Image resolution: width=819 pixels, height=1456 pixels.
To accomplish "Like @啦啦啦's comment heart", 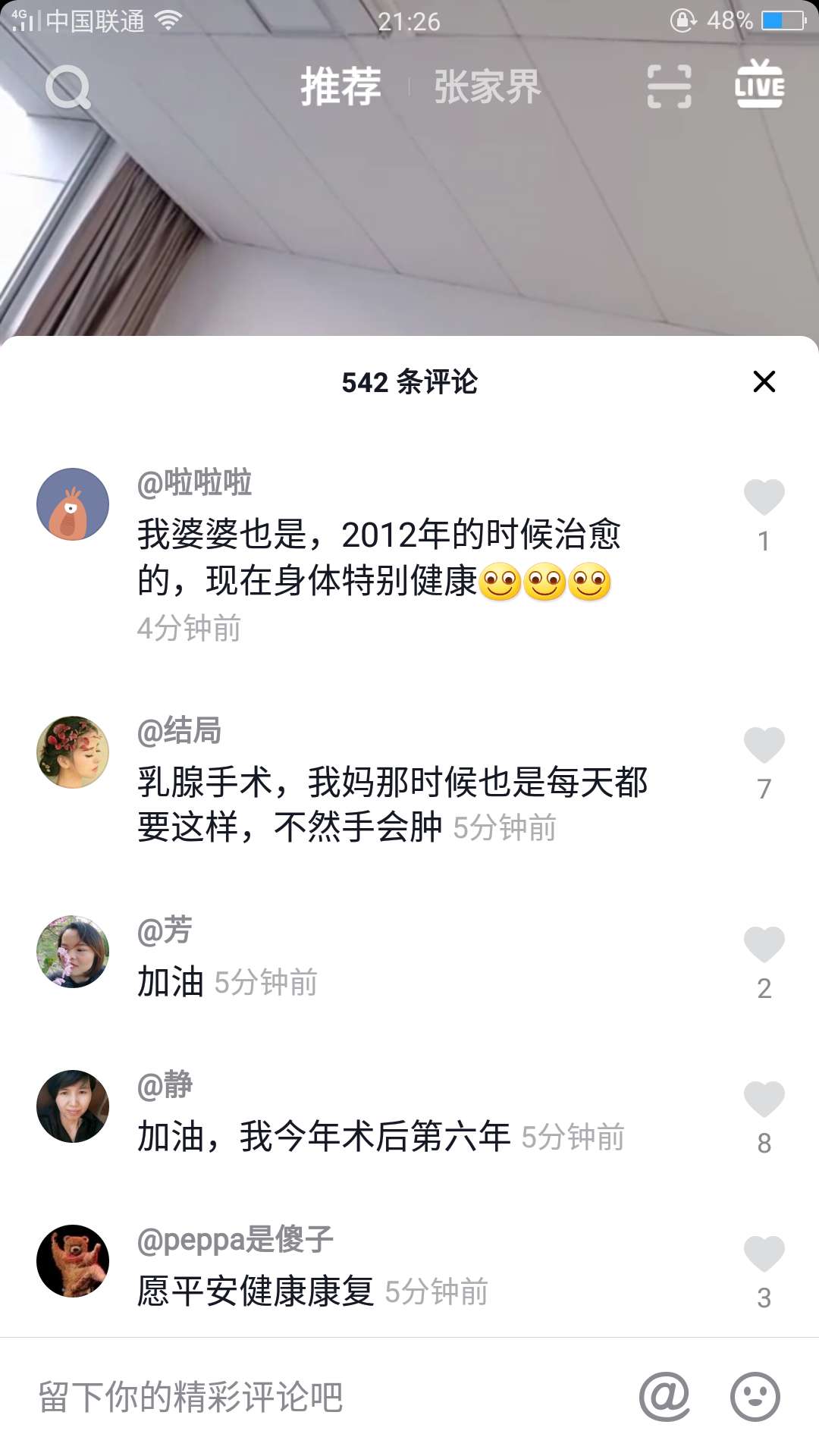I will coord(763,494).
